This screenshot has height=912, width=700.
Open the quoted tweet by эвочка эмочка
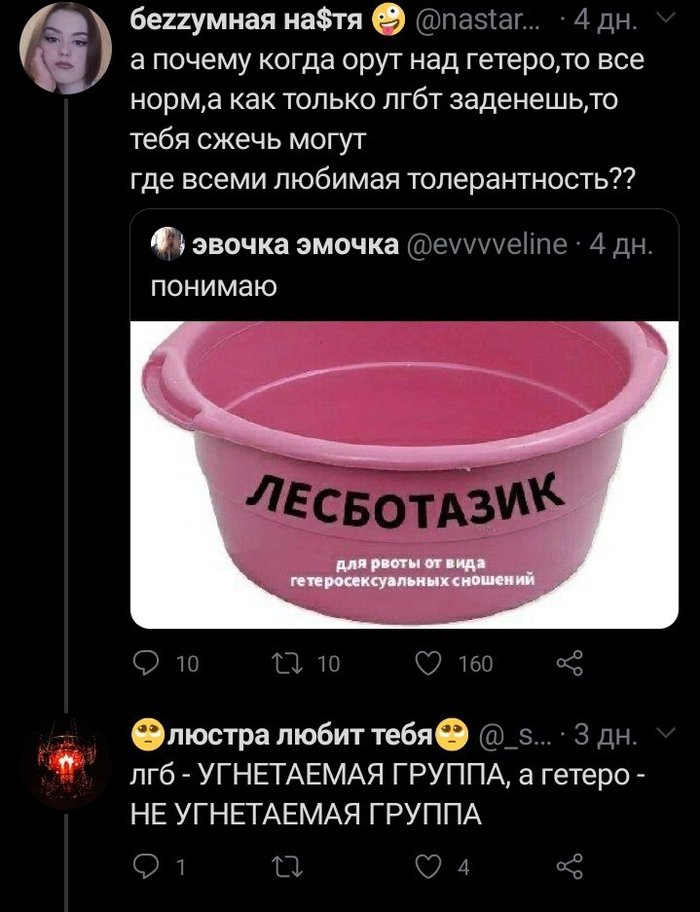pyautogui.click(x=400, y=266)
